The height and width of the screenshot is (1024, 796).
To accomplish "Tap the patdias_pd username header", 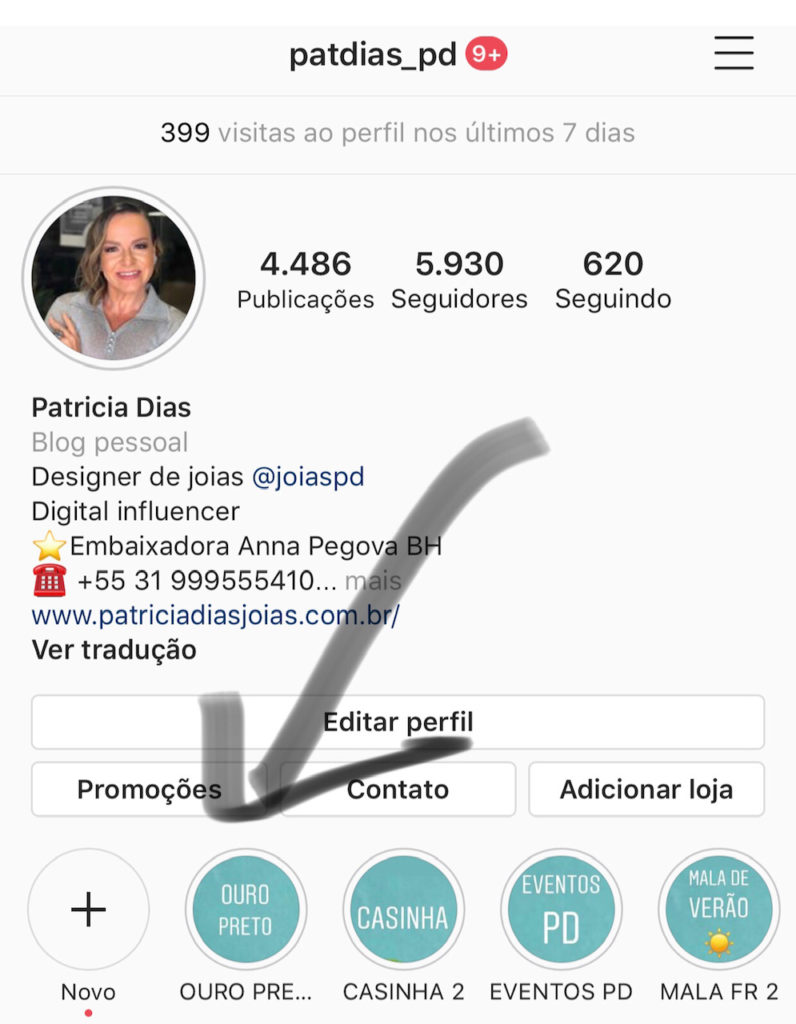I will [x=372, y=55].
